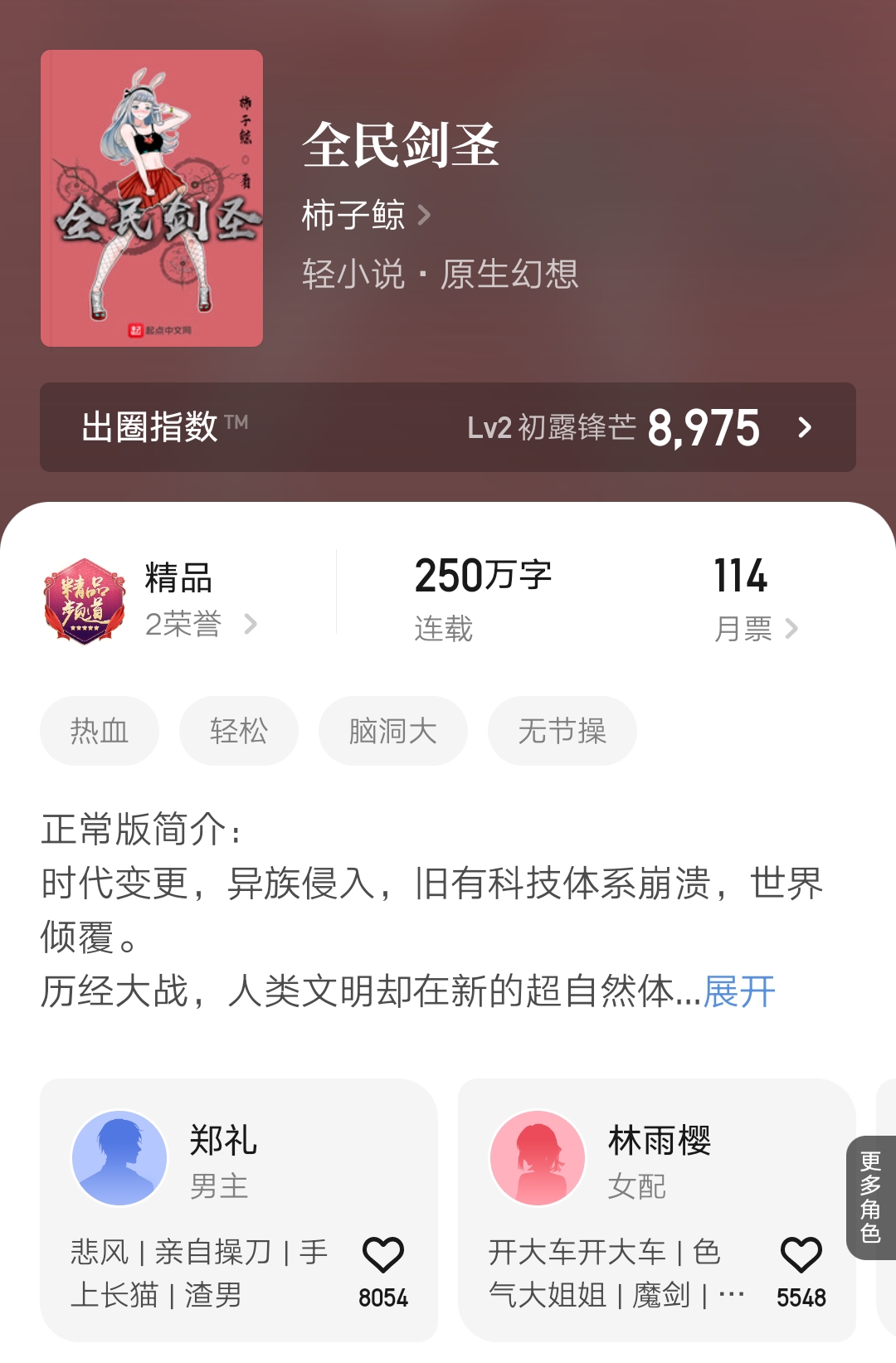Tap the heart icon under 郑礼
The height and width of the screenshot is (1363, 896).
coord(385,1257)
